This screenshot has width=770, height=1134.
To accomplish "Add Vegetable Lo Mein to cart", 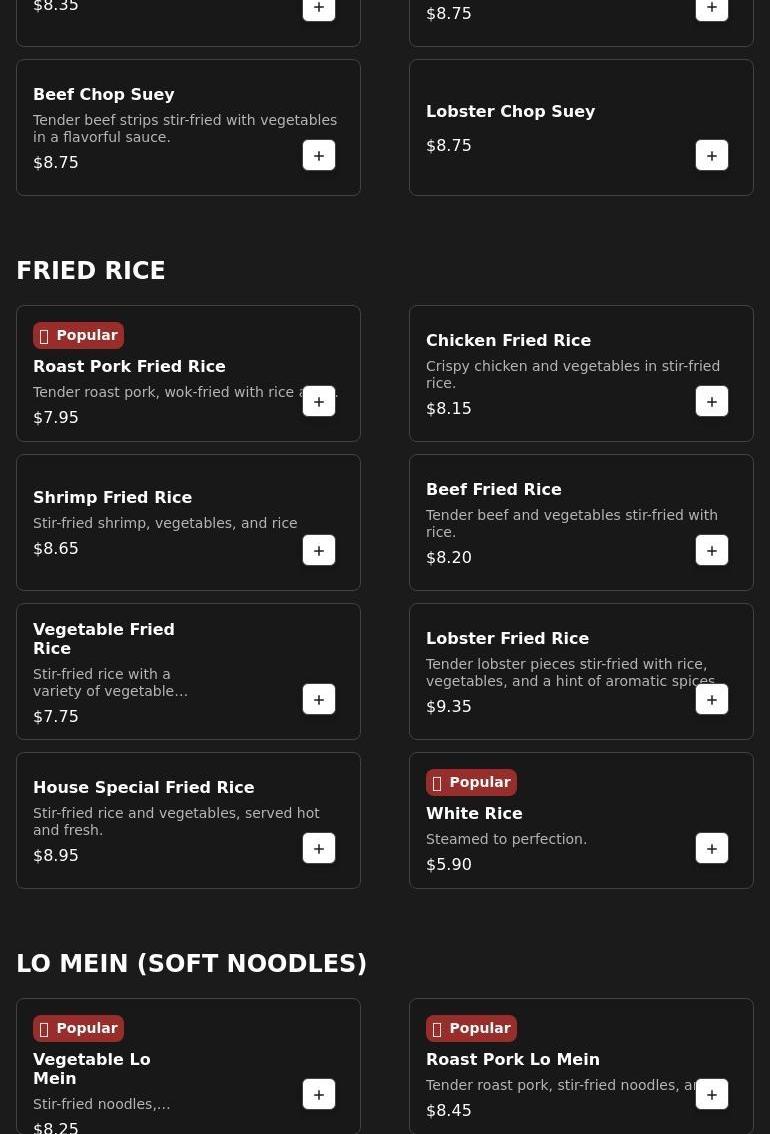I will tap(319, 1095).
